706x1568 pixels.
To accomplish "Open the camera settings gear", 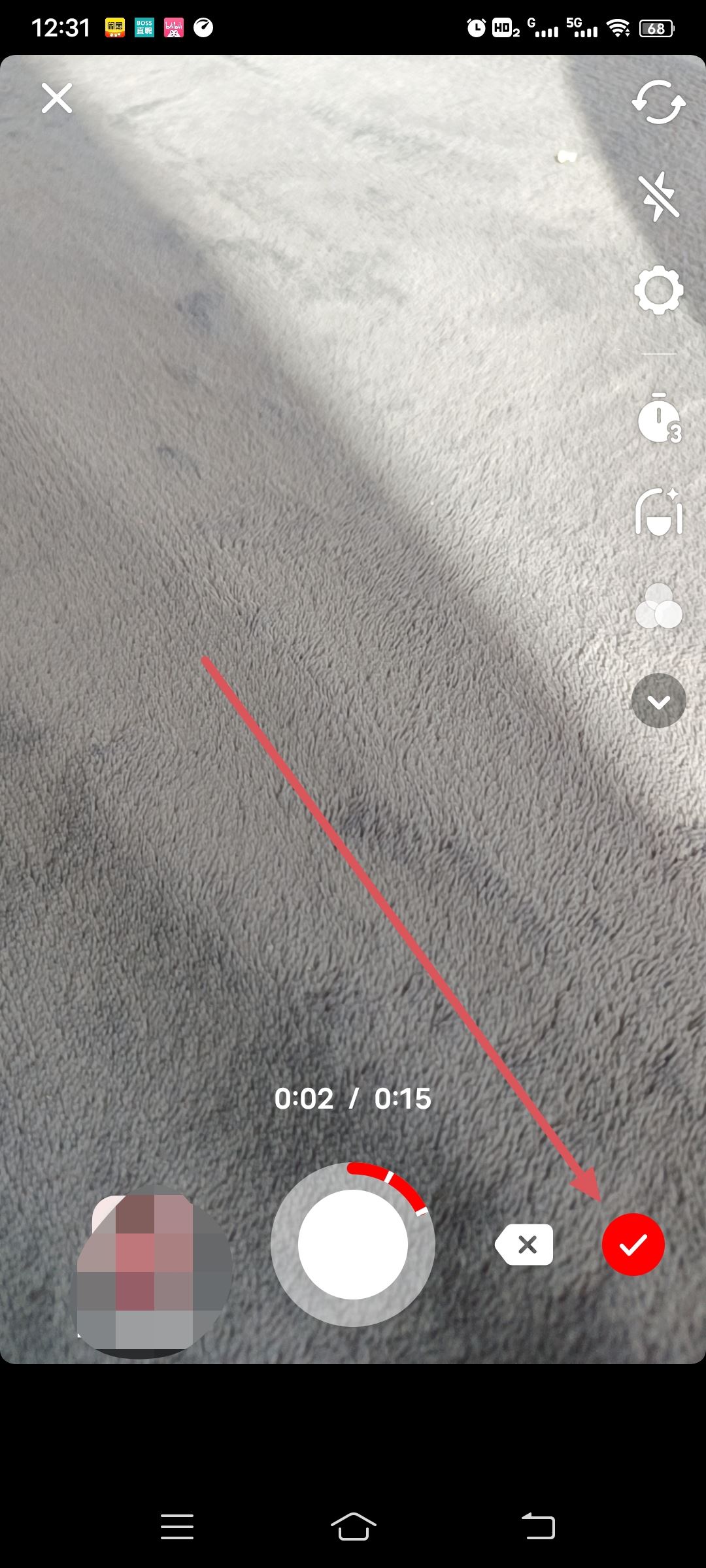I will pyautogui.click(x=658, y=292).
